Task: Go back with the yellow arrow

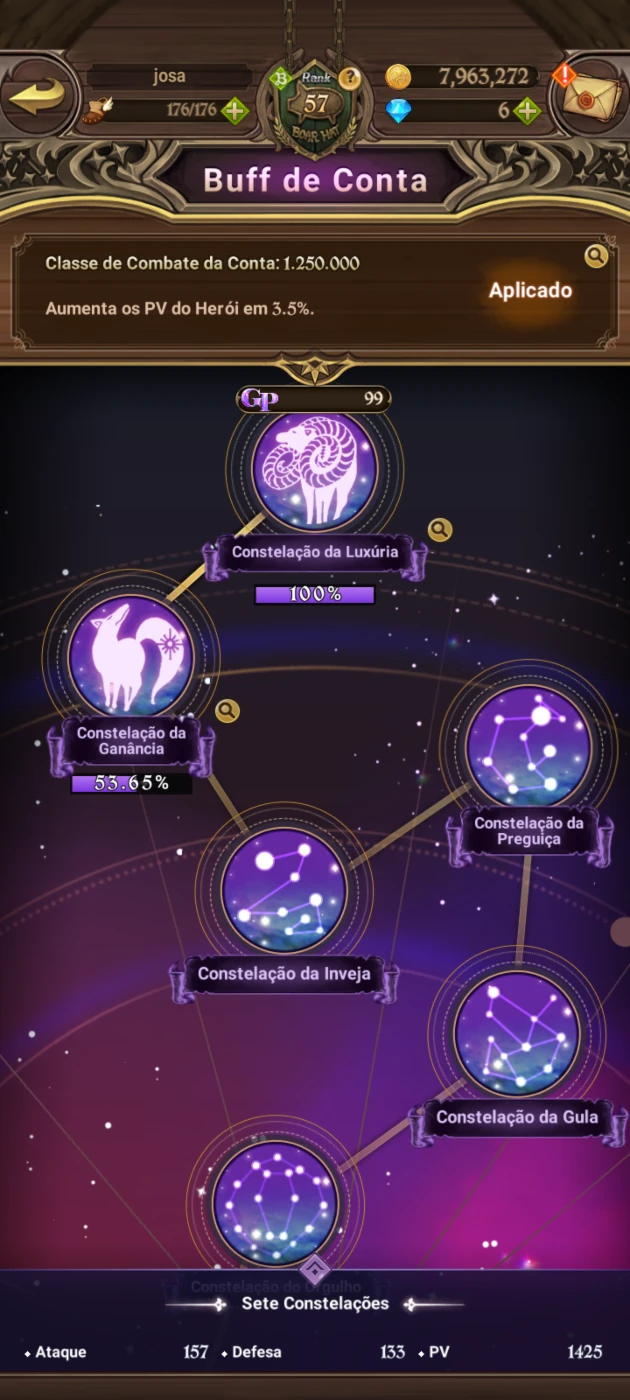Action: click(x=38, y=97)
